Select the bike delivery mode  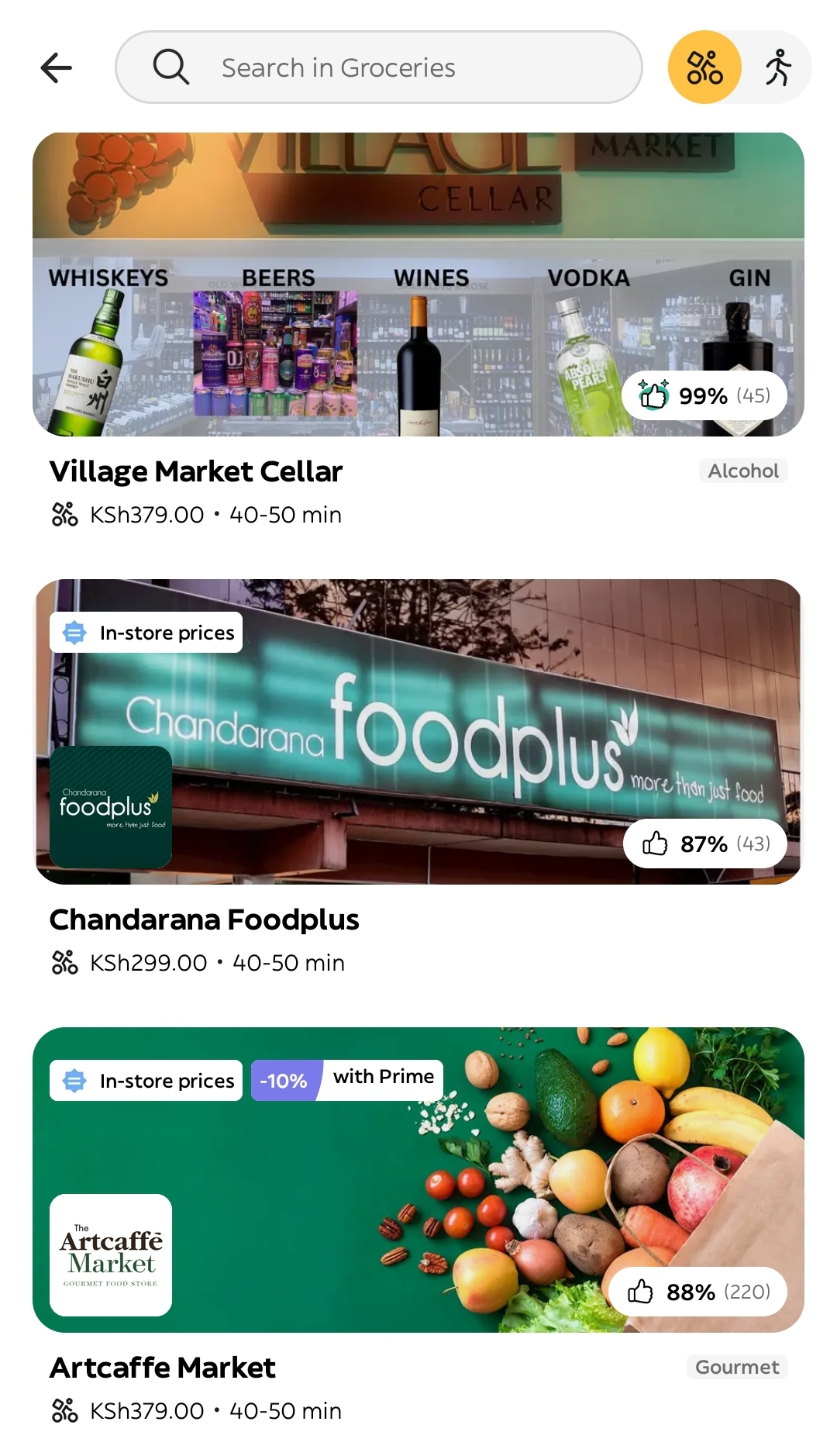coord(704,67)
